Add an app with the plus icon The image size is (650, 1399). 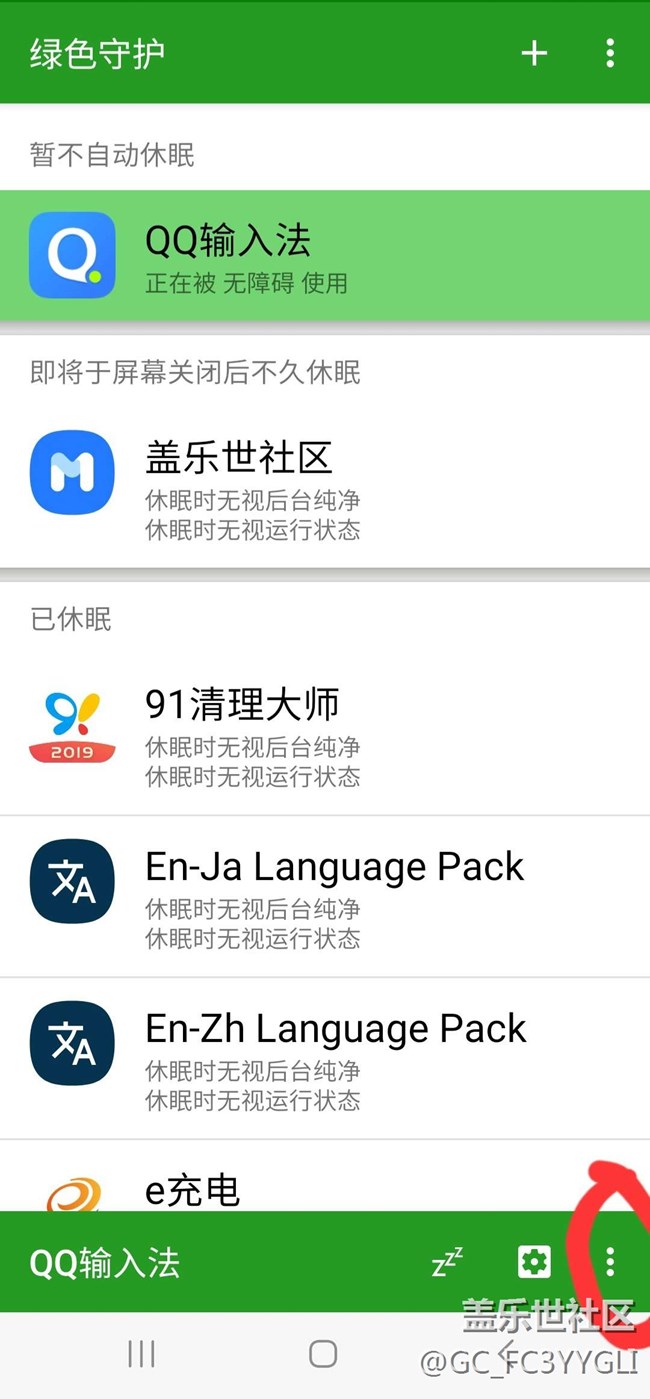click(x=534, y=53)
